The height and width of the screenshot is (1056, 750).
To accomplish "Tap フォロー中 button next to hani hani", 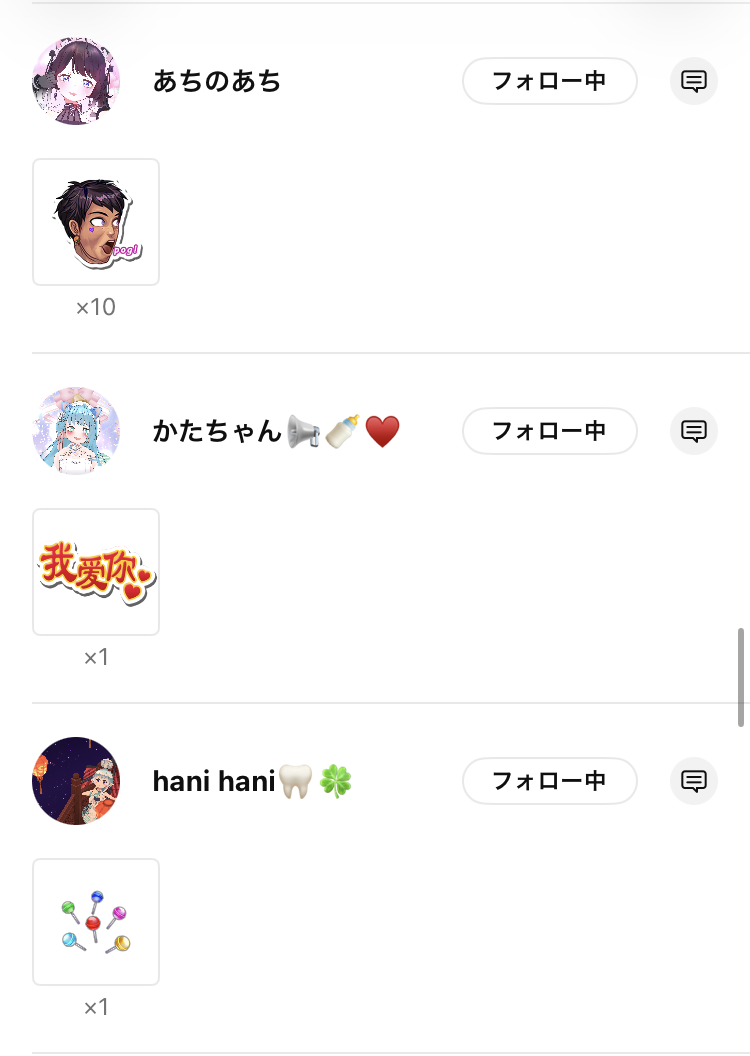I will [x=549, y=781].
